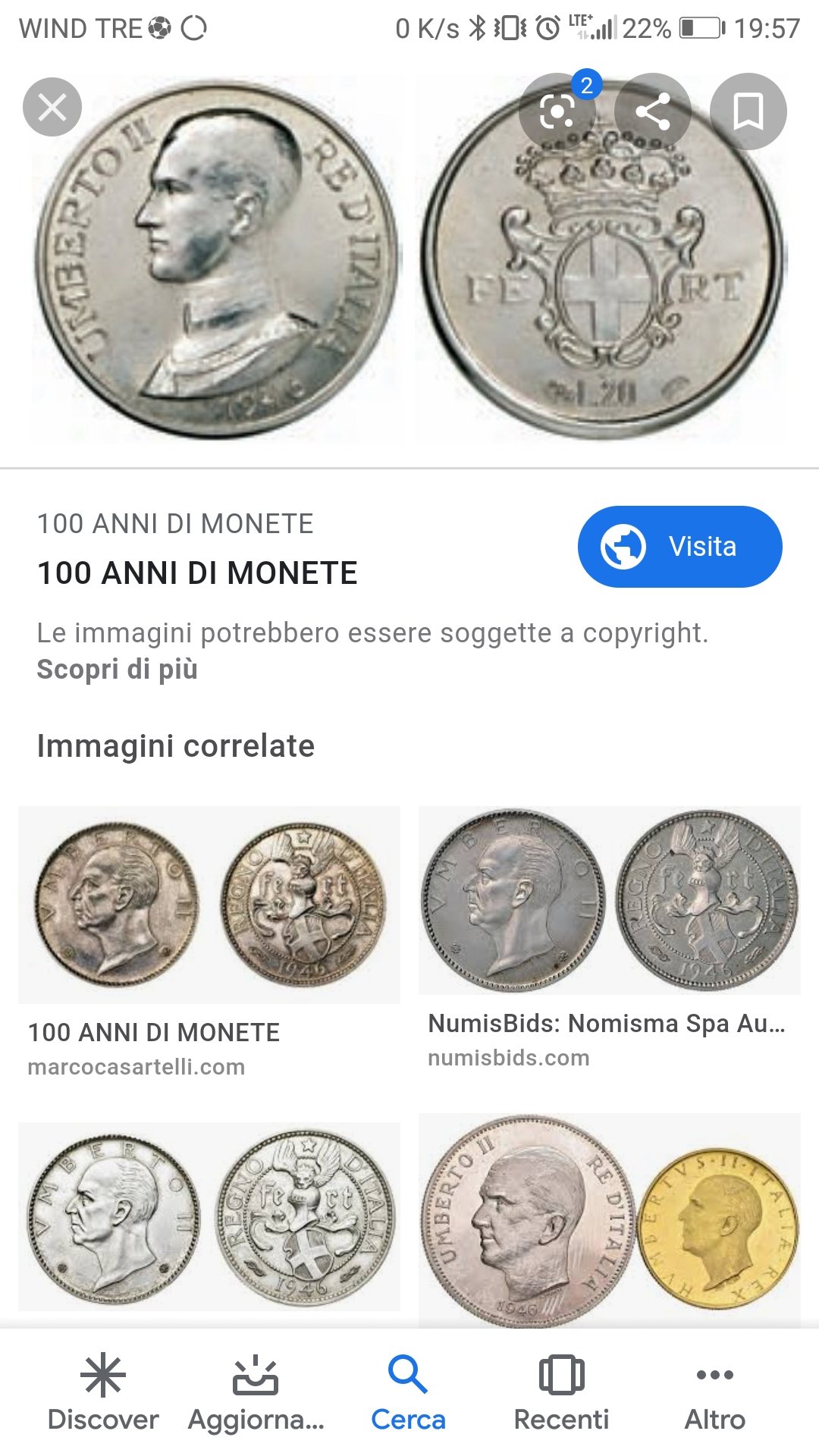The height and width of the screenshot is (1456, 819).
Task: Close the image viewer
Action: click(52, 107)
